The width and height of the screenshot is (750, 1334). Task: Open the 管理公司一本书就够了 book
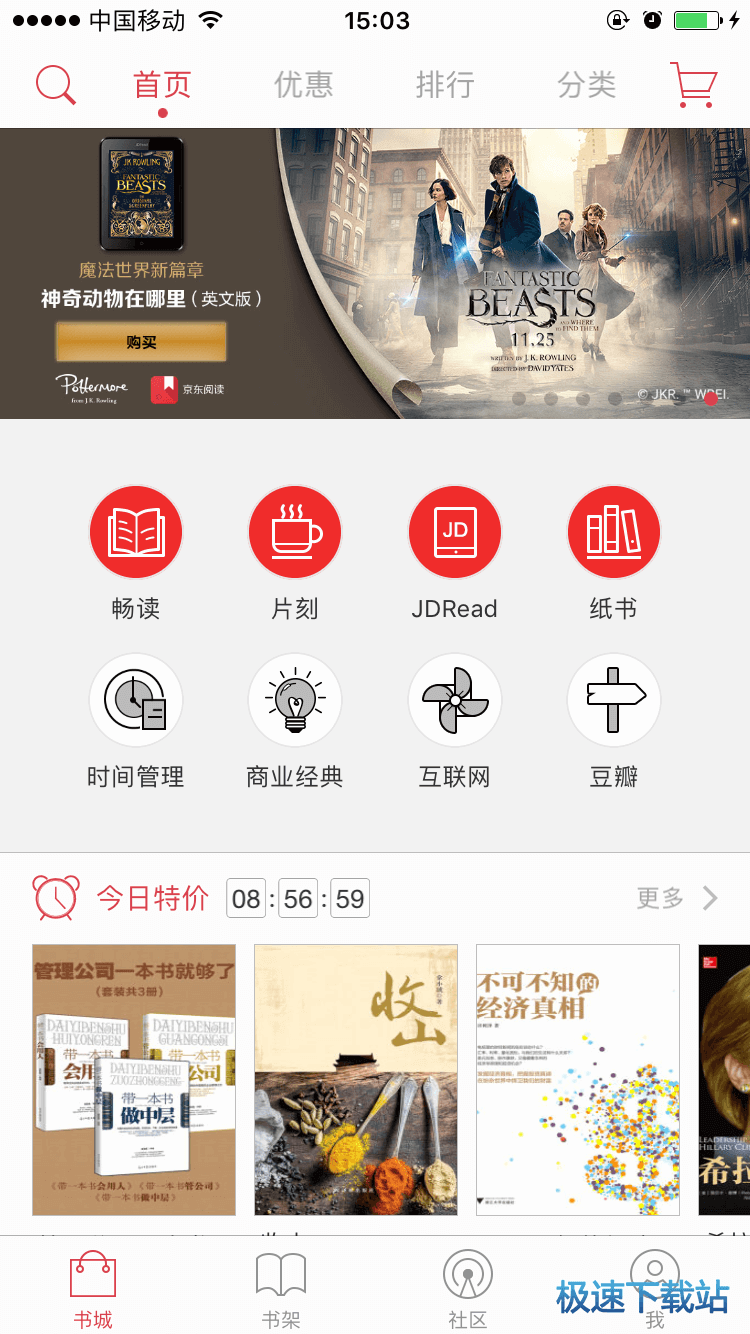click(134, 1080)
